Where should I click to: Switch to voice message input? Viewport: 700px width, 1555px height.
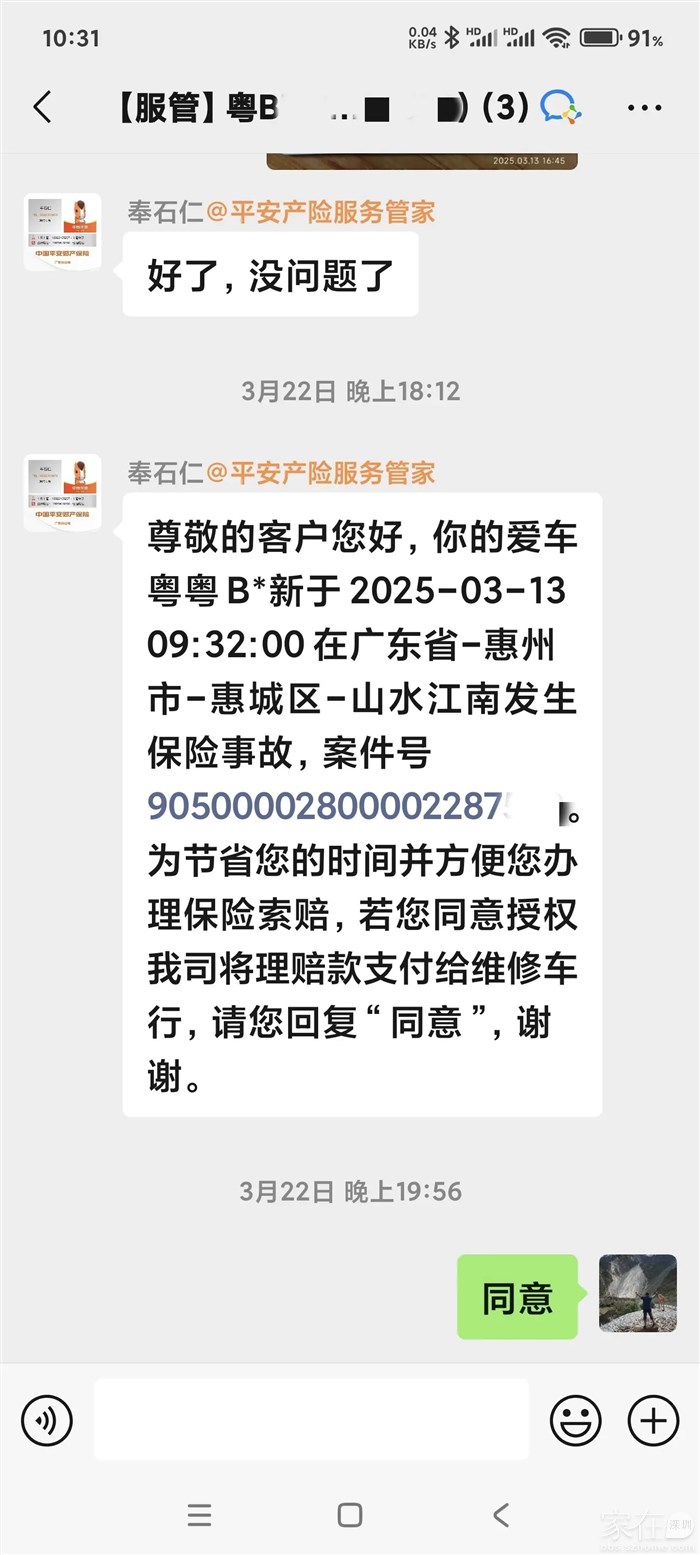47,1419
